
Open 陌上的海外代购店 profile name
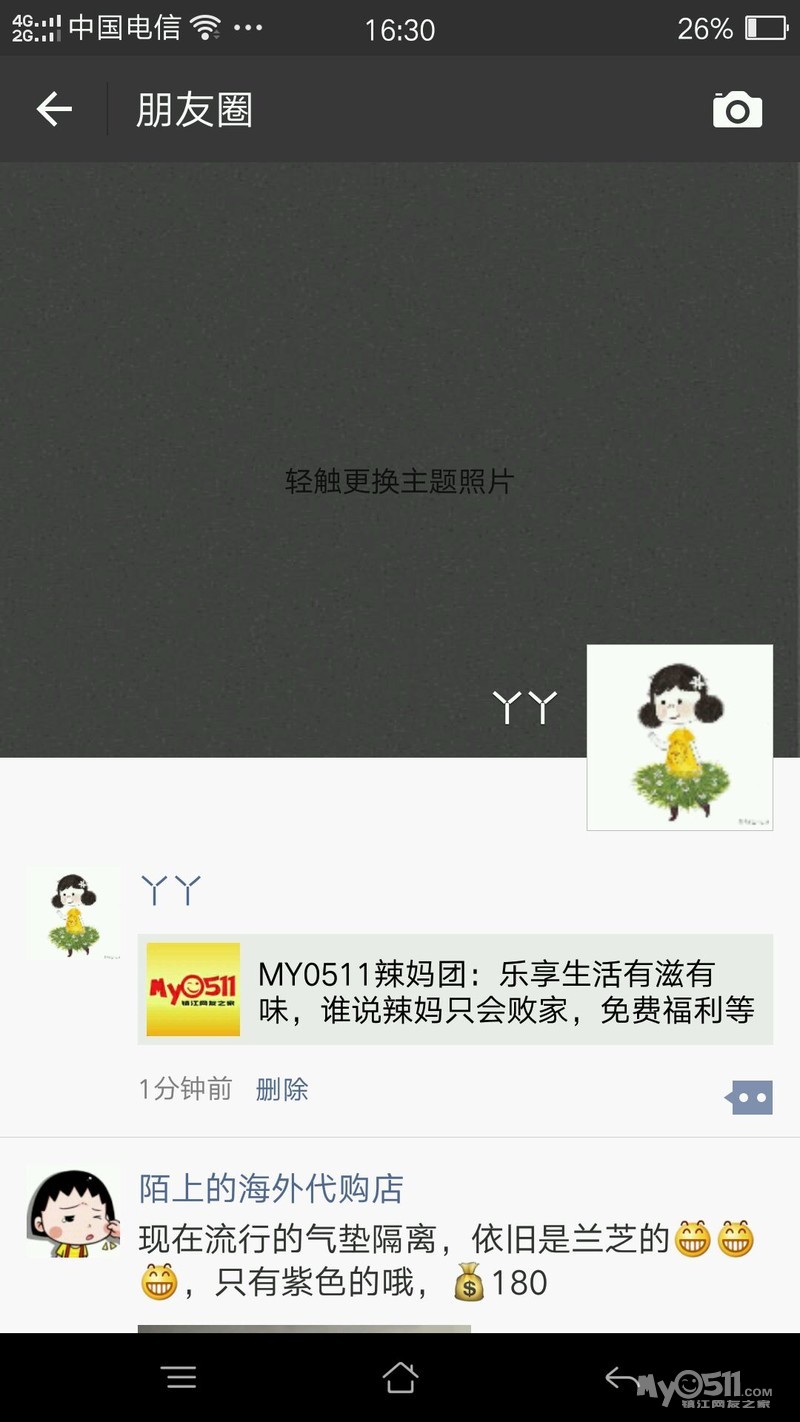point(271,1189)
